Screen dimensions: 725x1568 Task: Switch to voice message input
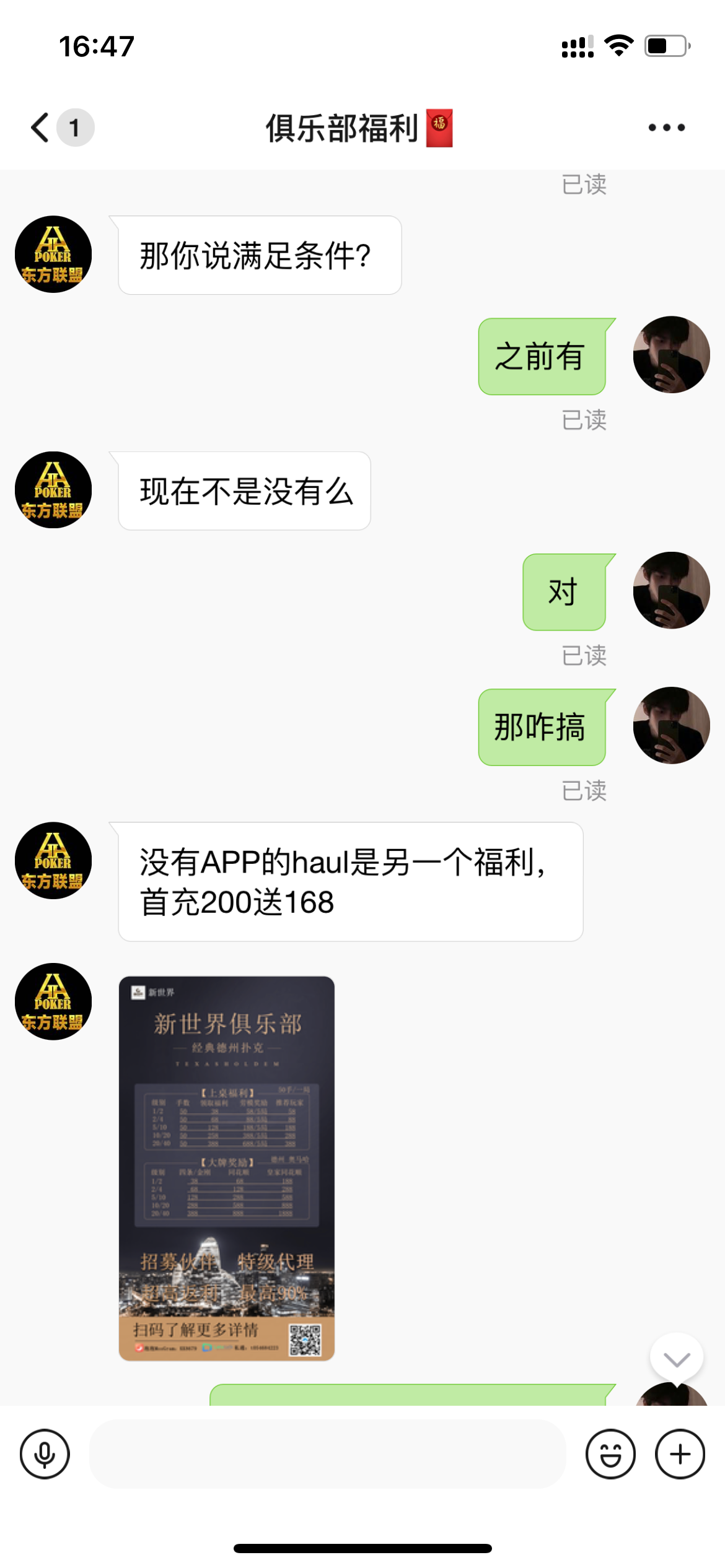45,1453
